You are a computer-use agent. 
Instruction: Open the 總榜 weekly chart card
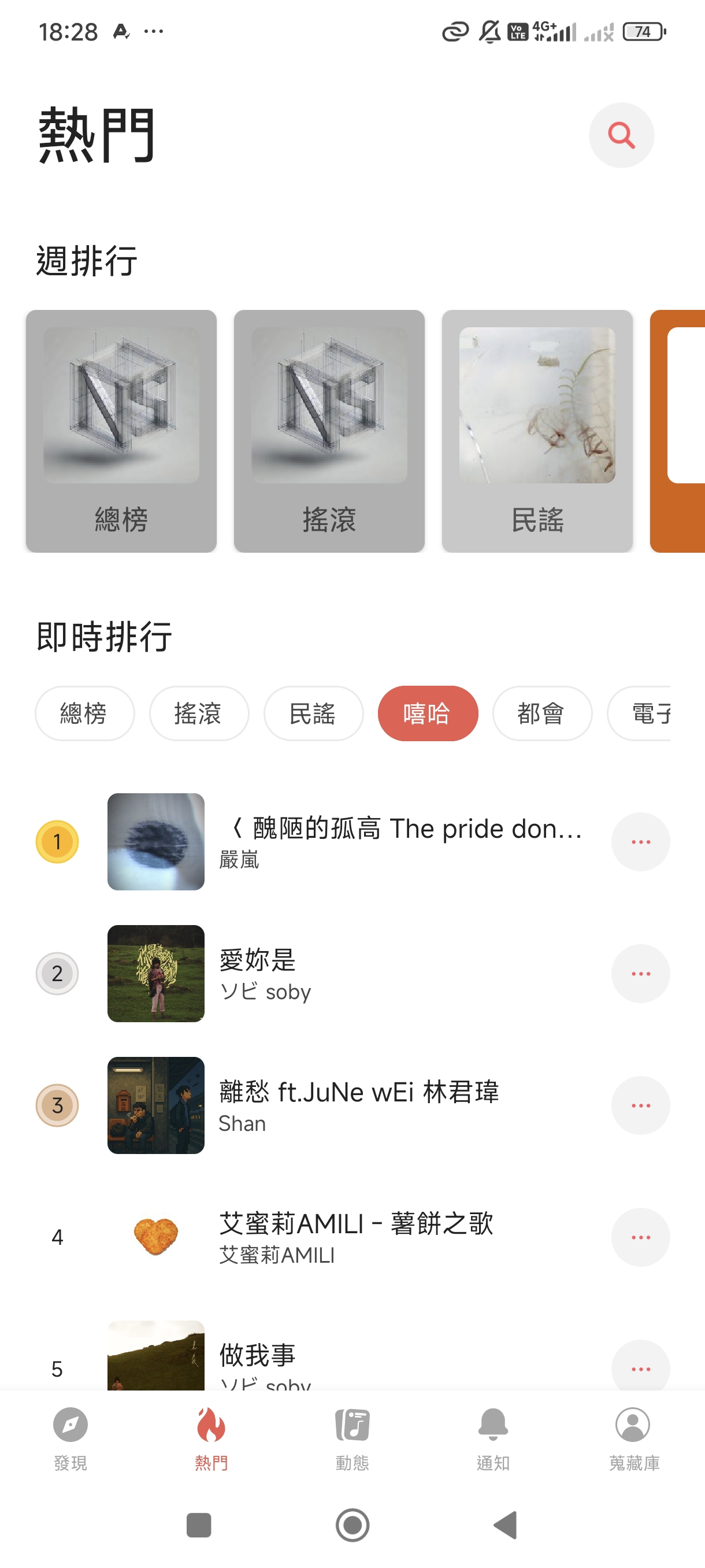[121, 431]
